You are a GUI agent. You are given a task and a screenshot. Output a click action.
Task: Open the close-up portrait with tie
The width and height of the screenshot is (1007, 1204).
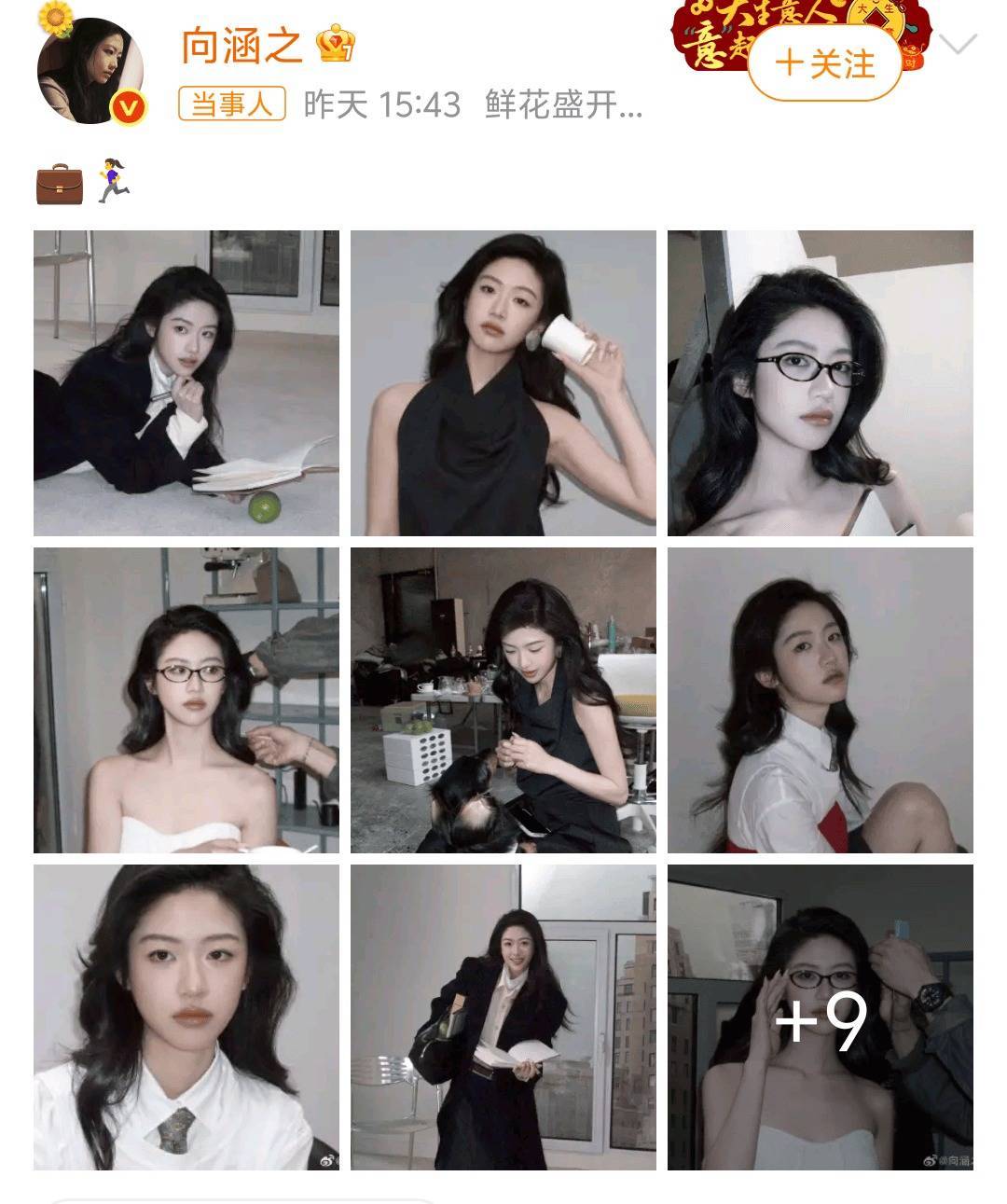click(186, 1017)
